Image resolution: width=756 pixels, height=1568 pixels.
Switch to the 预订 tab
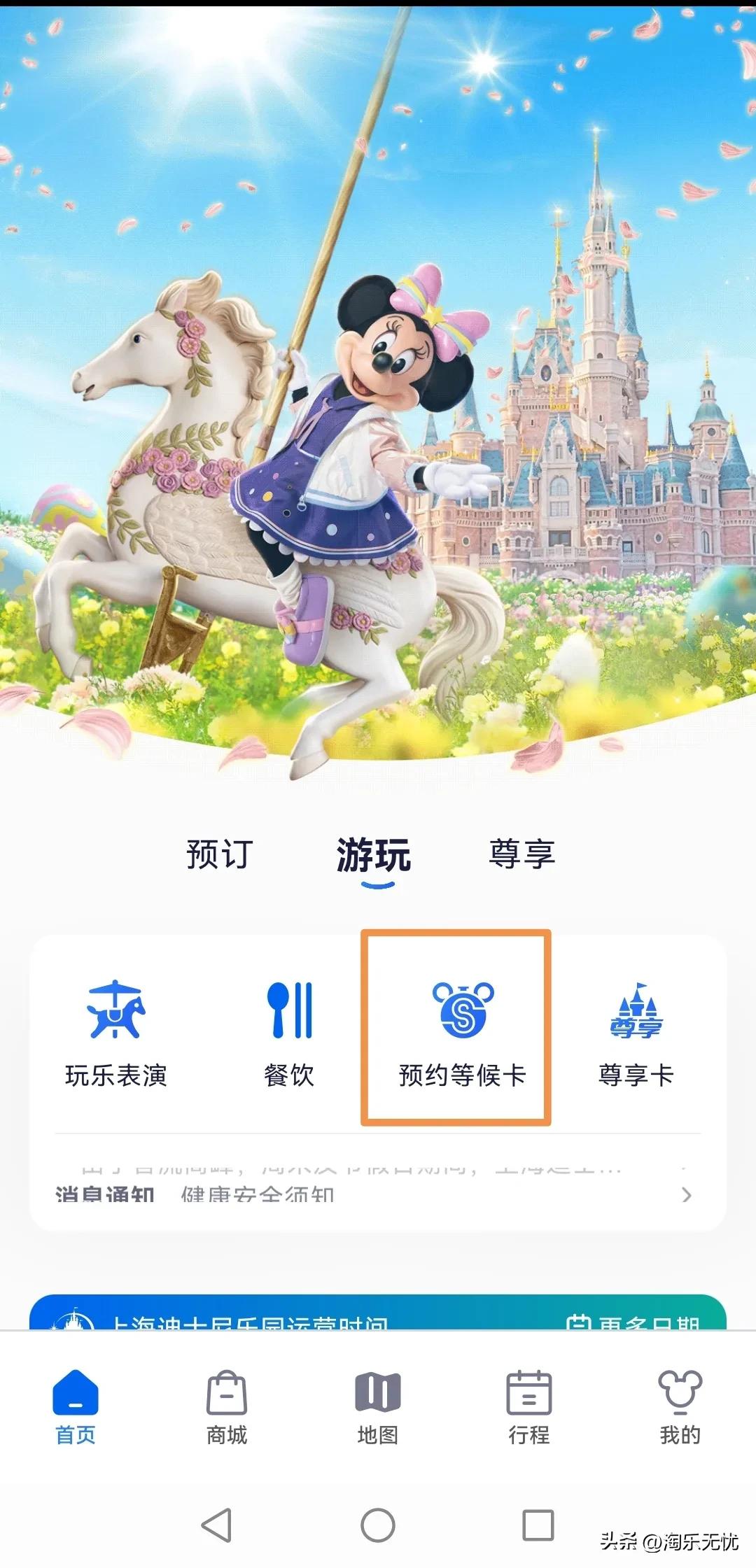[219, 854]
